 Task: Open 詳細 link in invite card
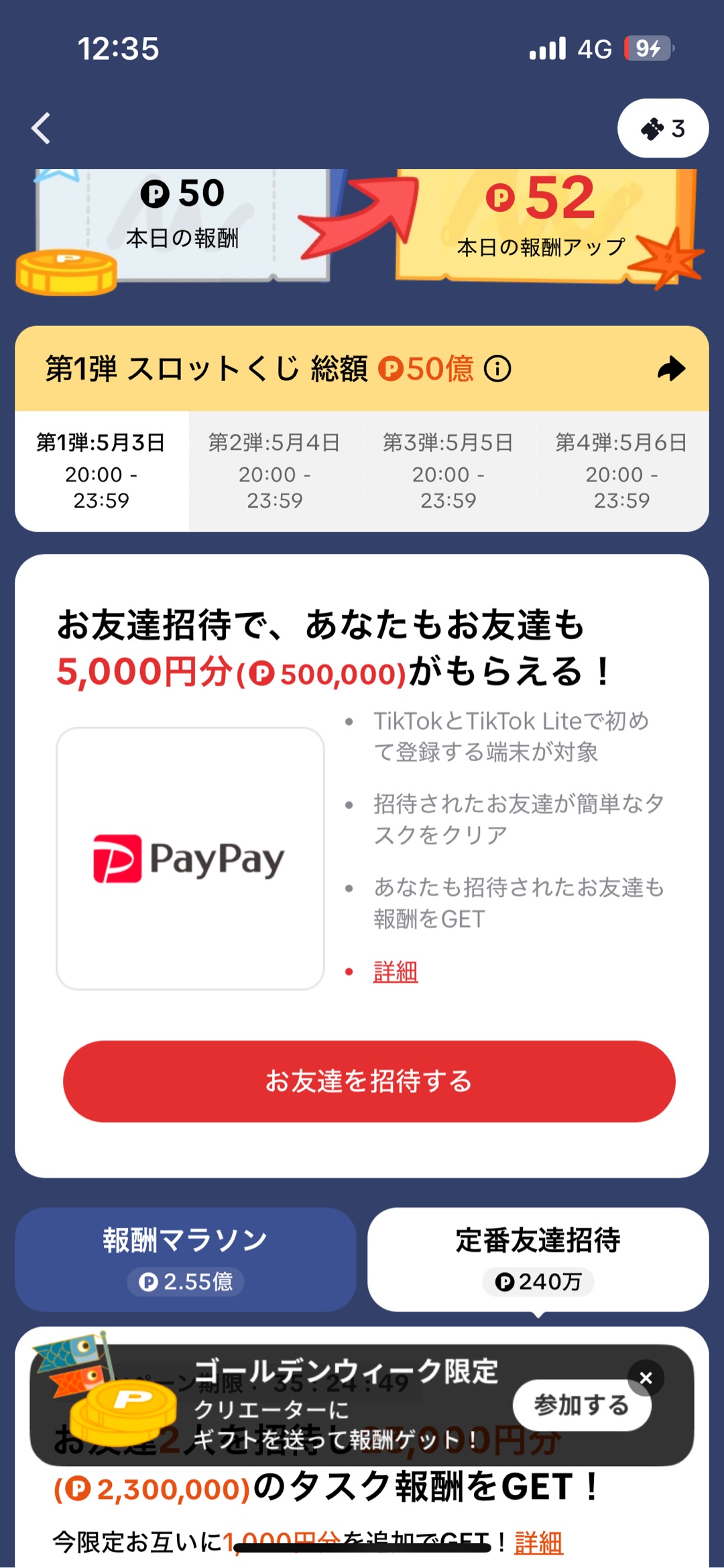[396, 971]
